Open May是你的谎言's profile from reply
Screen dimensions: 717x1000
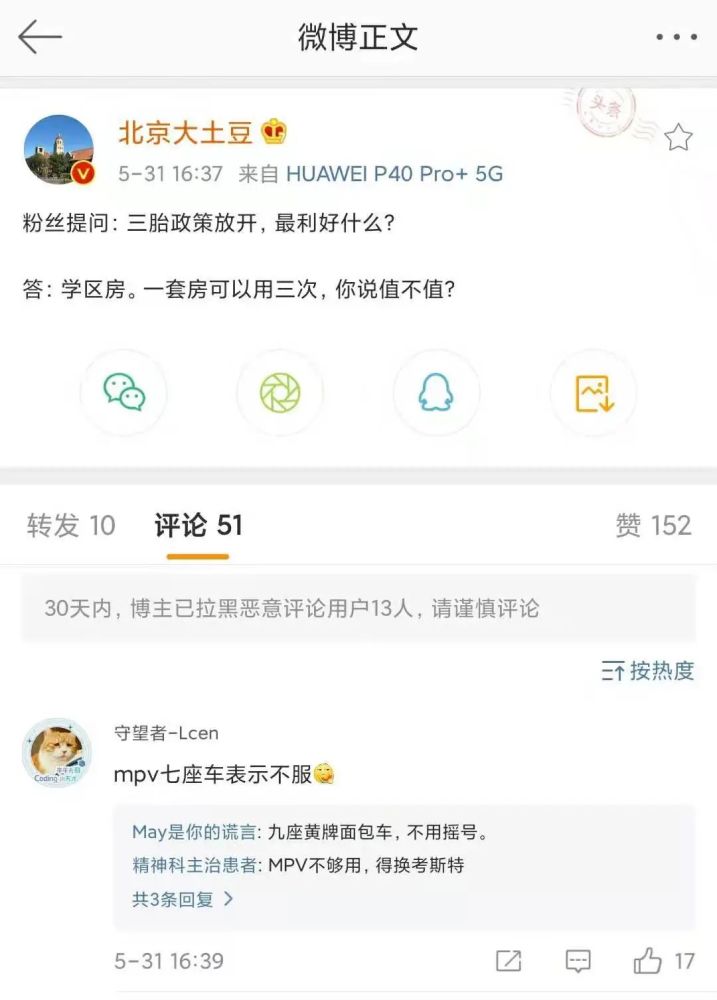(194, 832)
